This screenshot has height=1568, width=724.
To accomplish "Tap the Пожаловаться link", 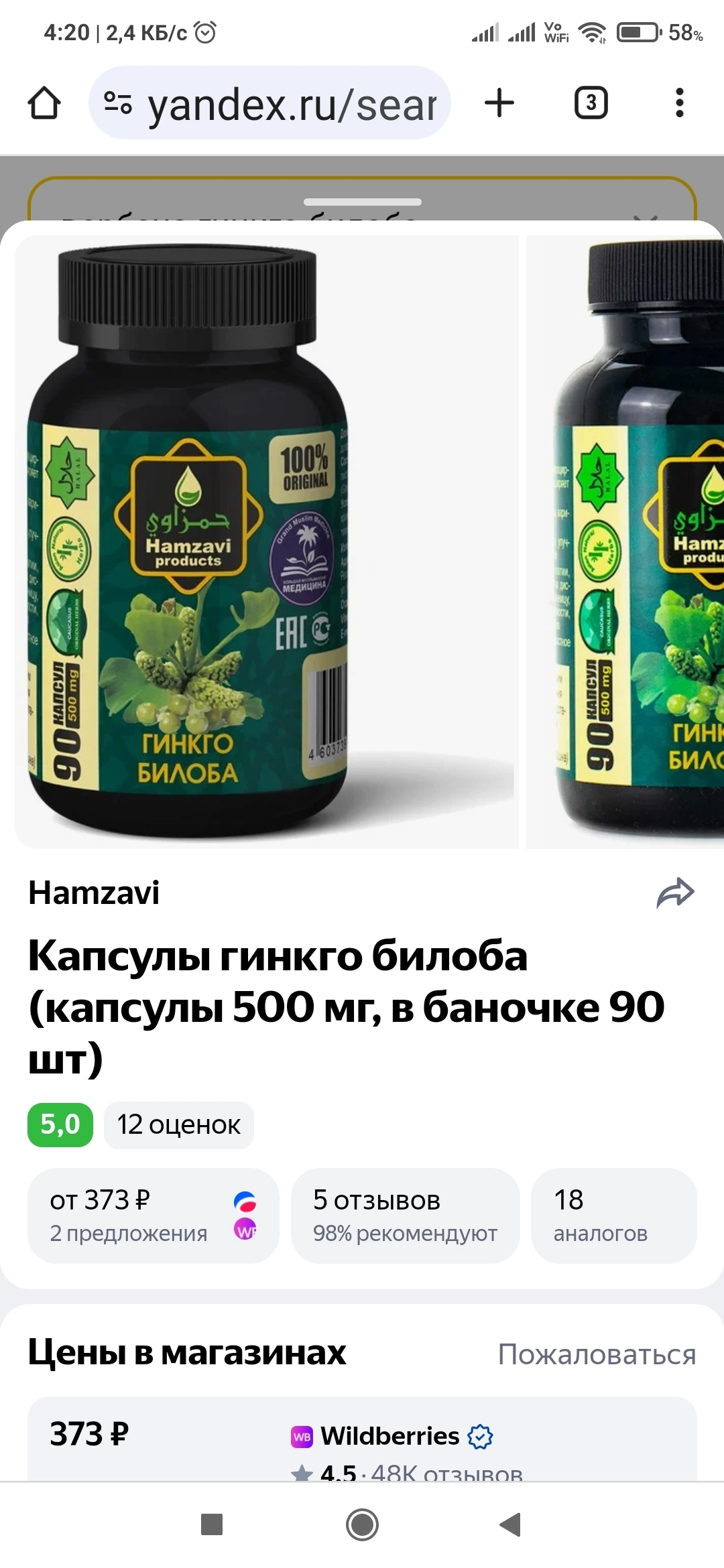I will pos(597,1354).
